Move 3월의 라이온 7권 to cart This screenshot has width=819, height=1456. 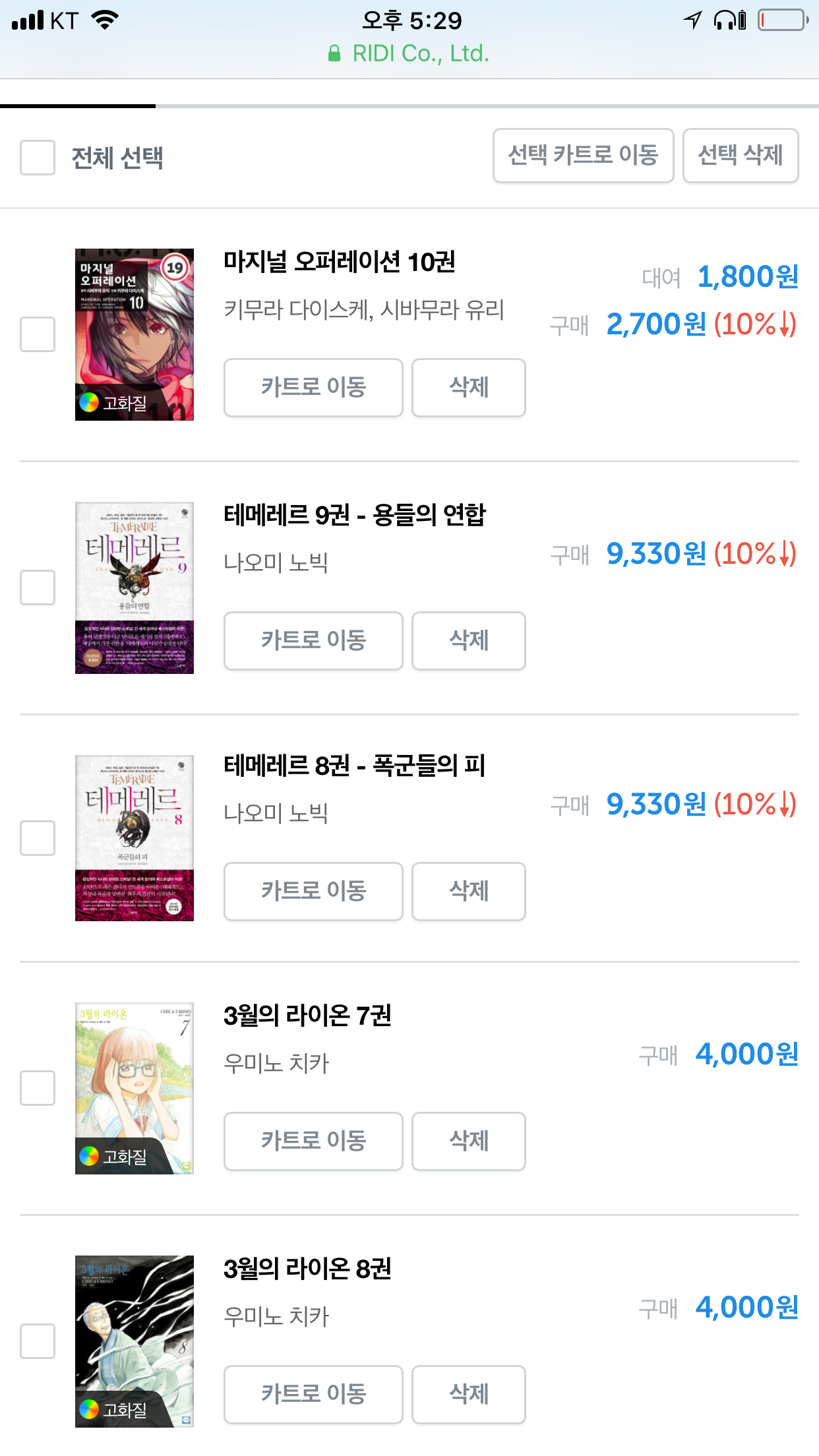pyautogui.click(x=313, y=1141)
